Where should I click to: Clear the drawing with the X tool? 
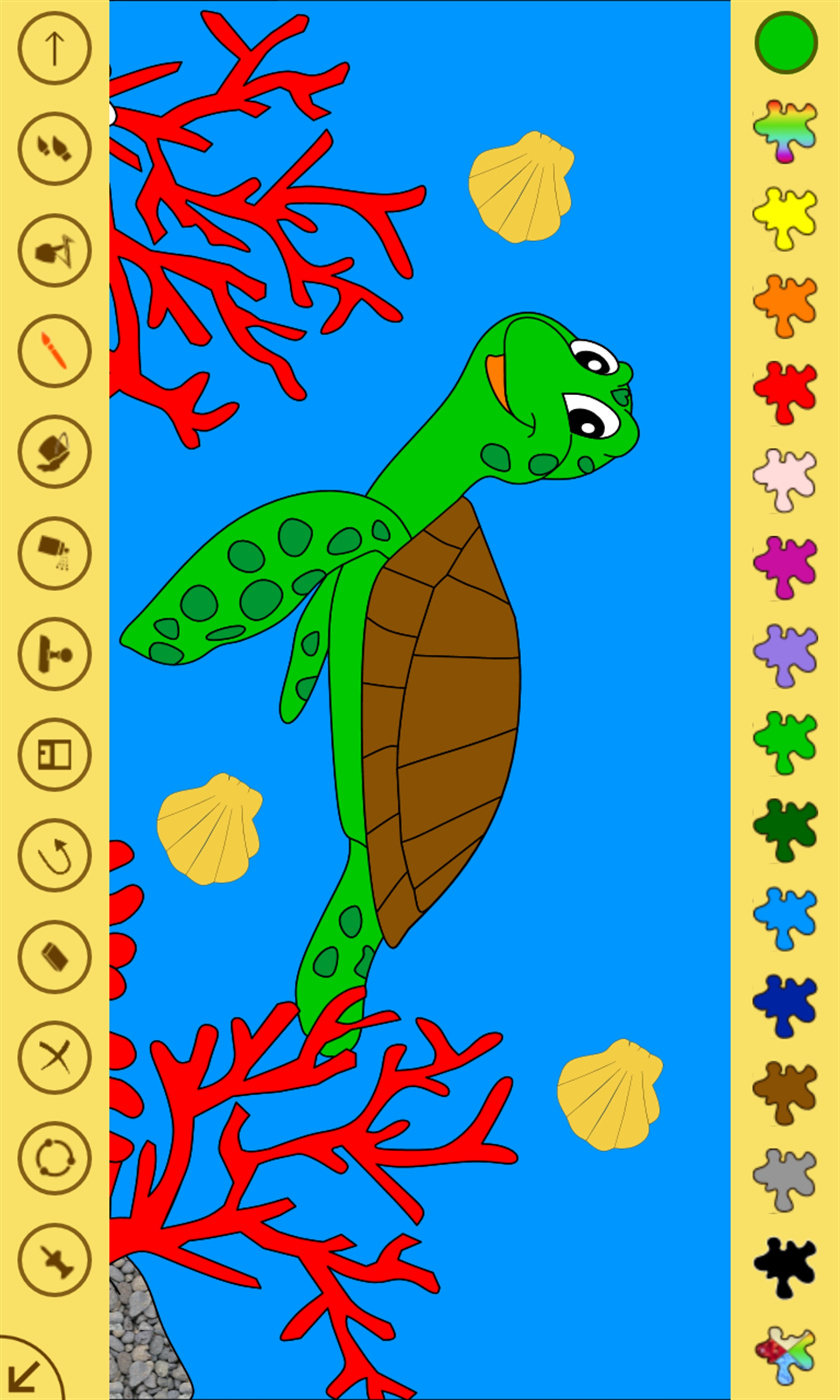tap(54, 1057)
